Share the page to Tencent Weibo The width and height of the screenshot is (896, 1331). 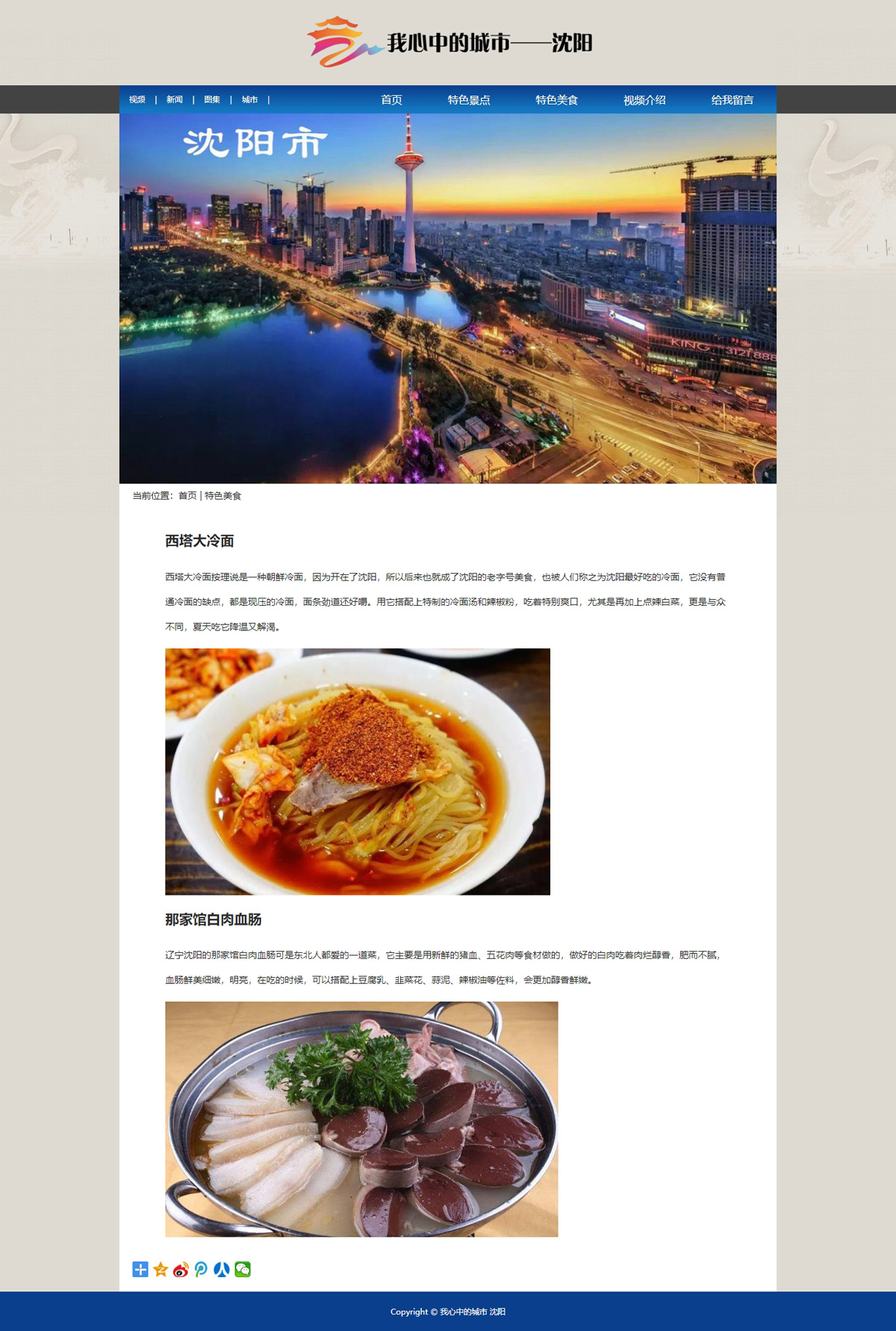[201, 1270]
